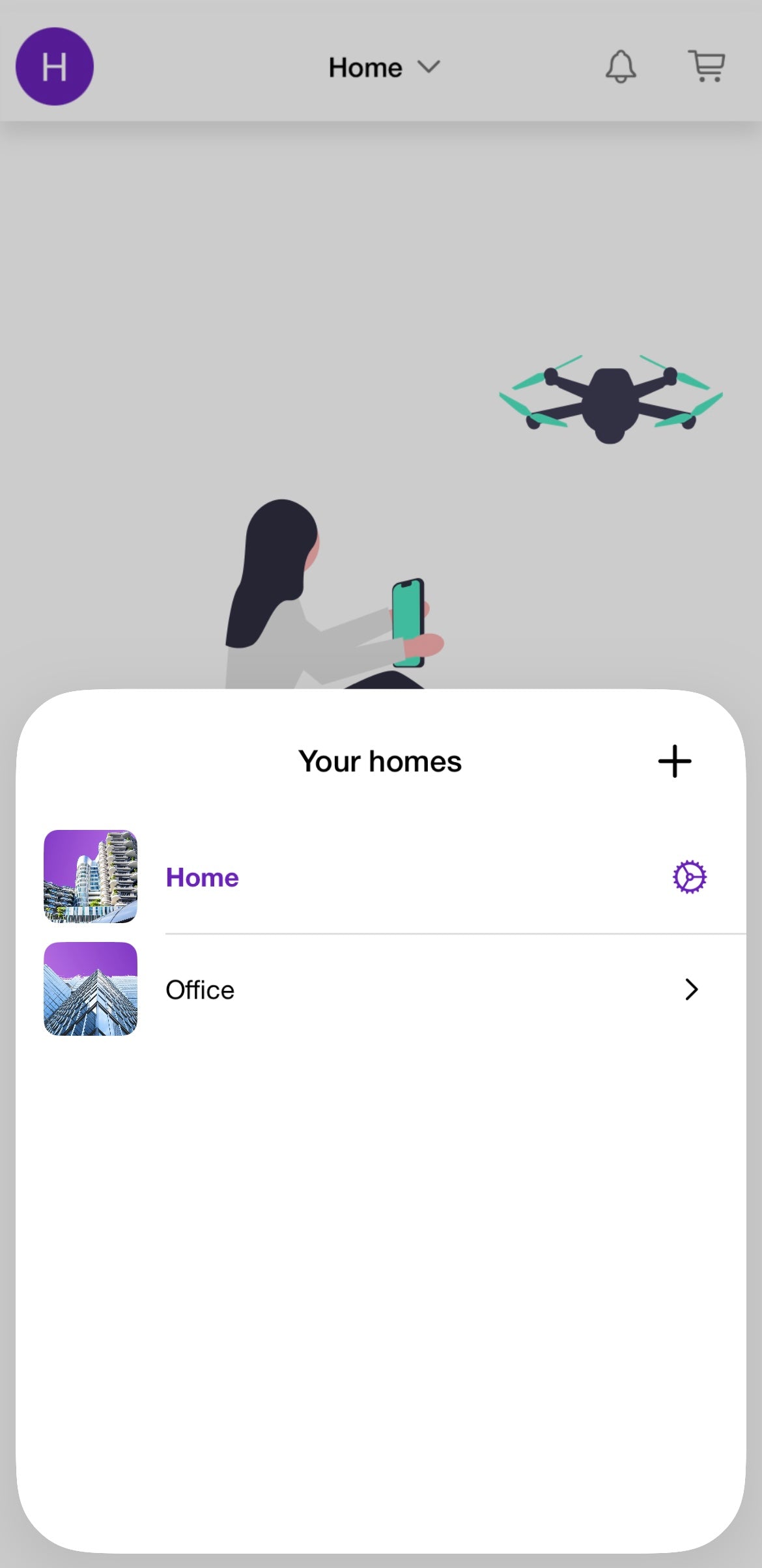Open the shopping cart
Screen dimensions: 762x1568
[707, 66]
